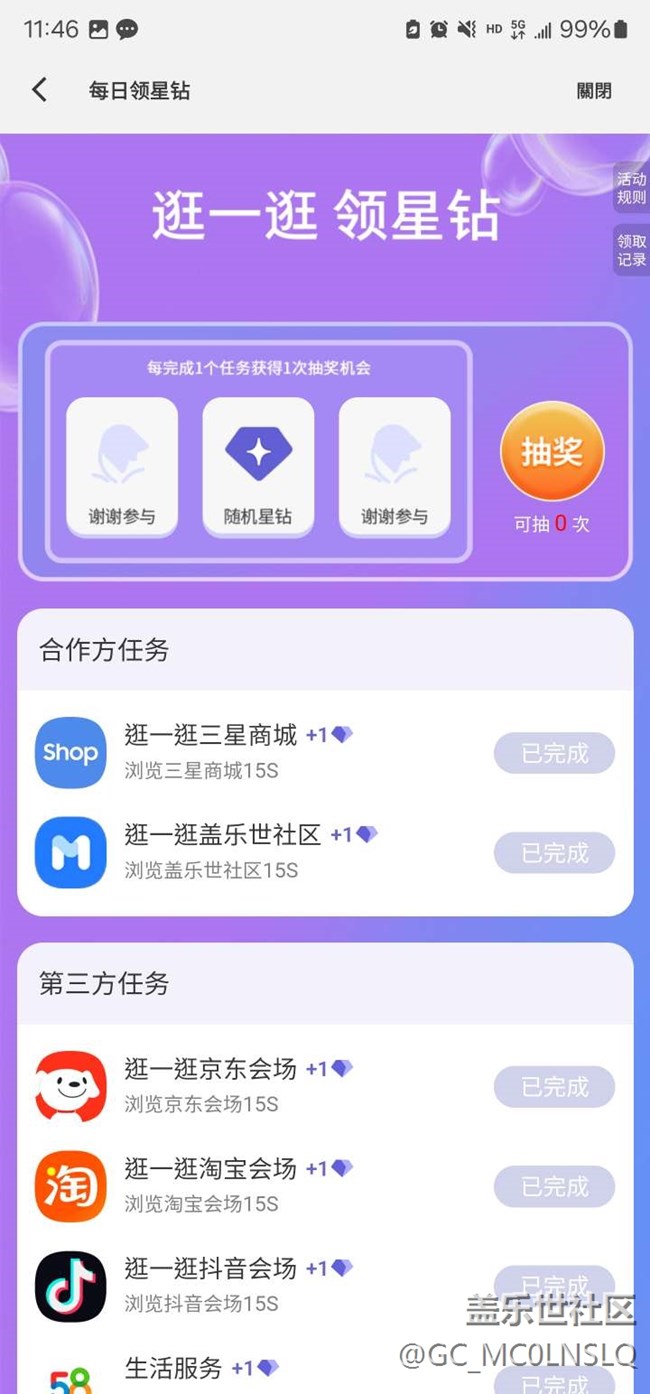Open the 逛一逛京东会场 task
650x1394 pixels.
[325, 1086]
